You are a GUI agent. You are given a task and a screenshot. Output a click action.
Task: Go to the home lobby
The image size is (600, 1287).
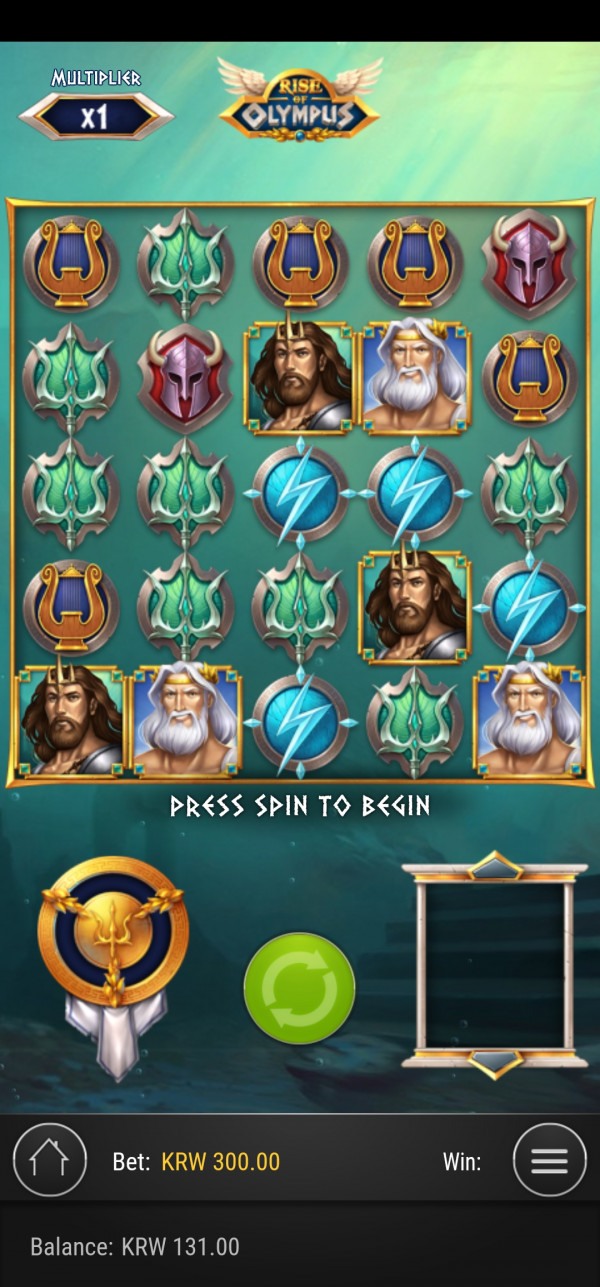[49, 1160]
